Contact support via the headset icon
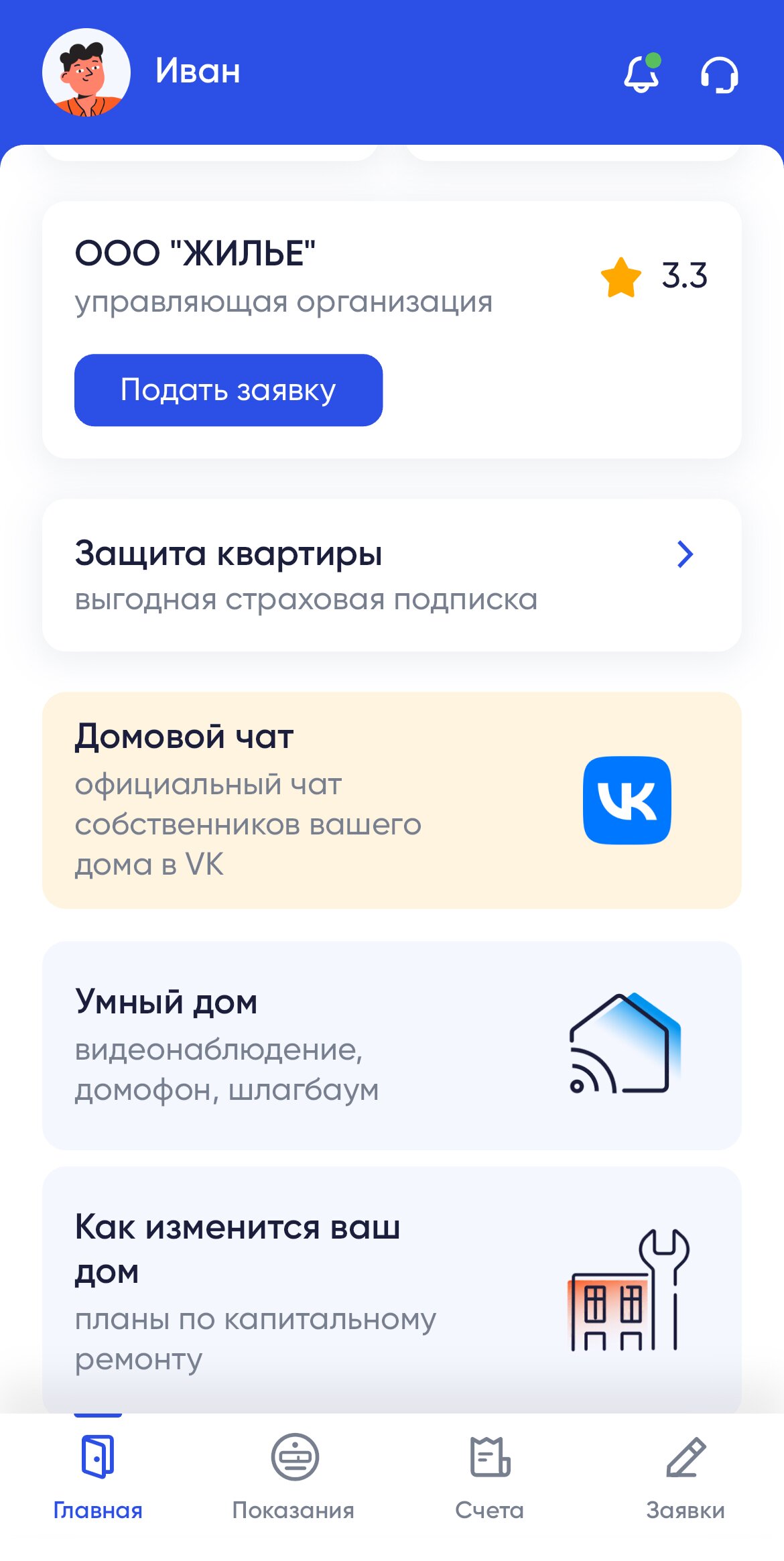This screenshot has height=1561, width=784. click(x=719, y=74)
